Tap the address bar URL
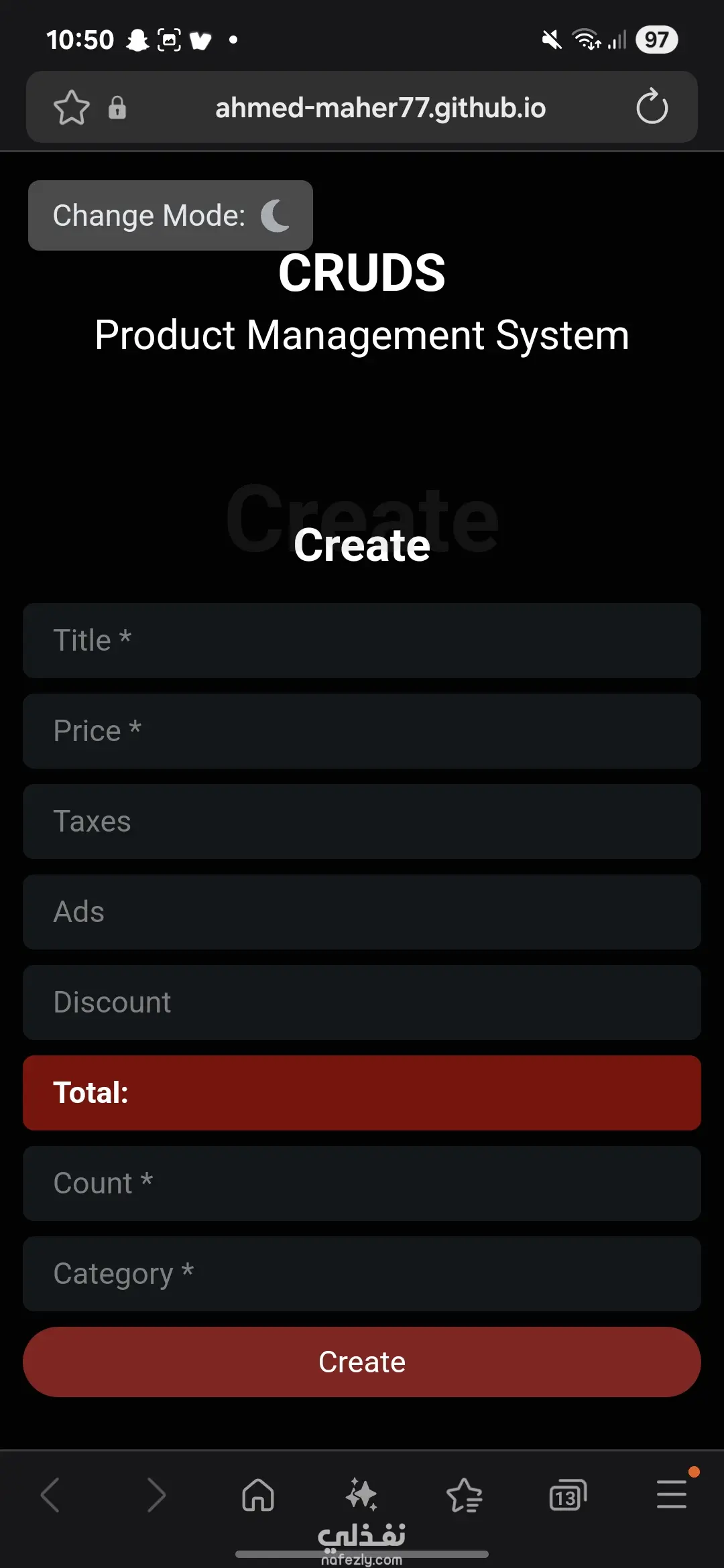Image resolution: width=724 pixels, height=1568 pixels. tap(380, 107)
